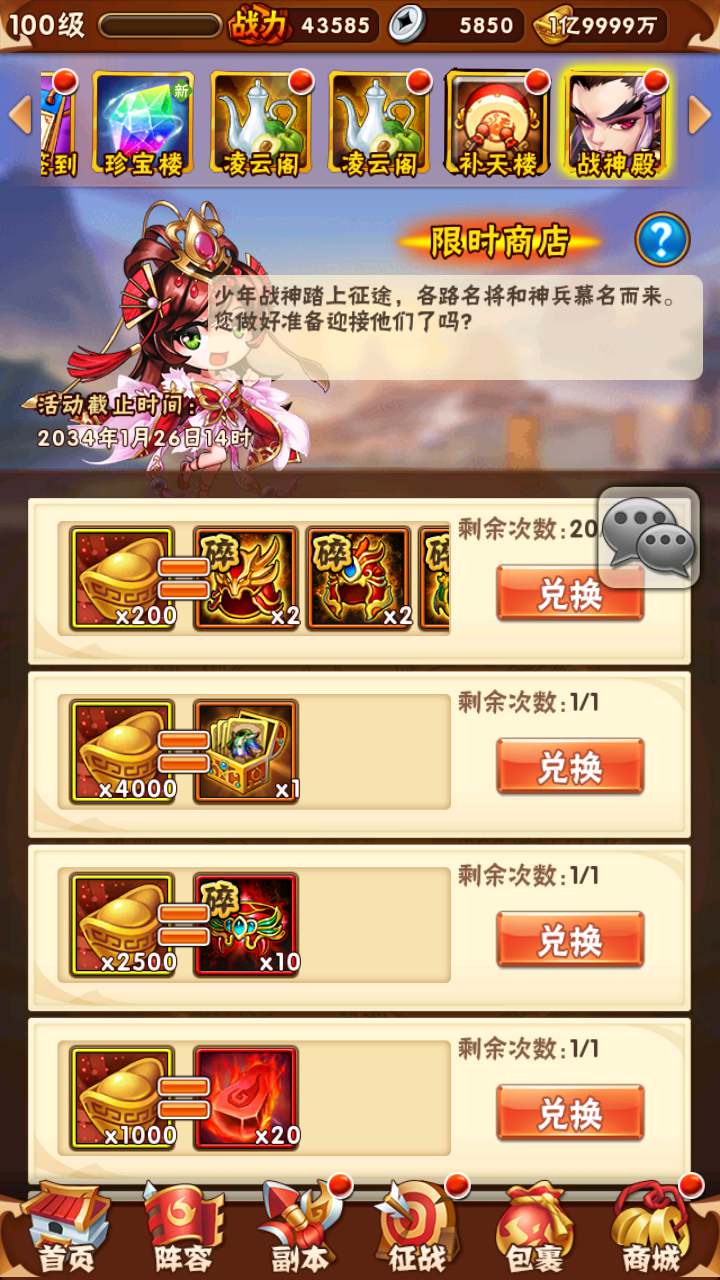Redeem the 1000 ingot offer for 20 items
This screenshot has width=720, height=1280.
pyautogui.click(x=570, y=1113)
